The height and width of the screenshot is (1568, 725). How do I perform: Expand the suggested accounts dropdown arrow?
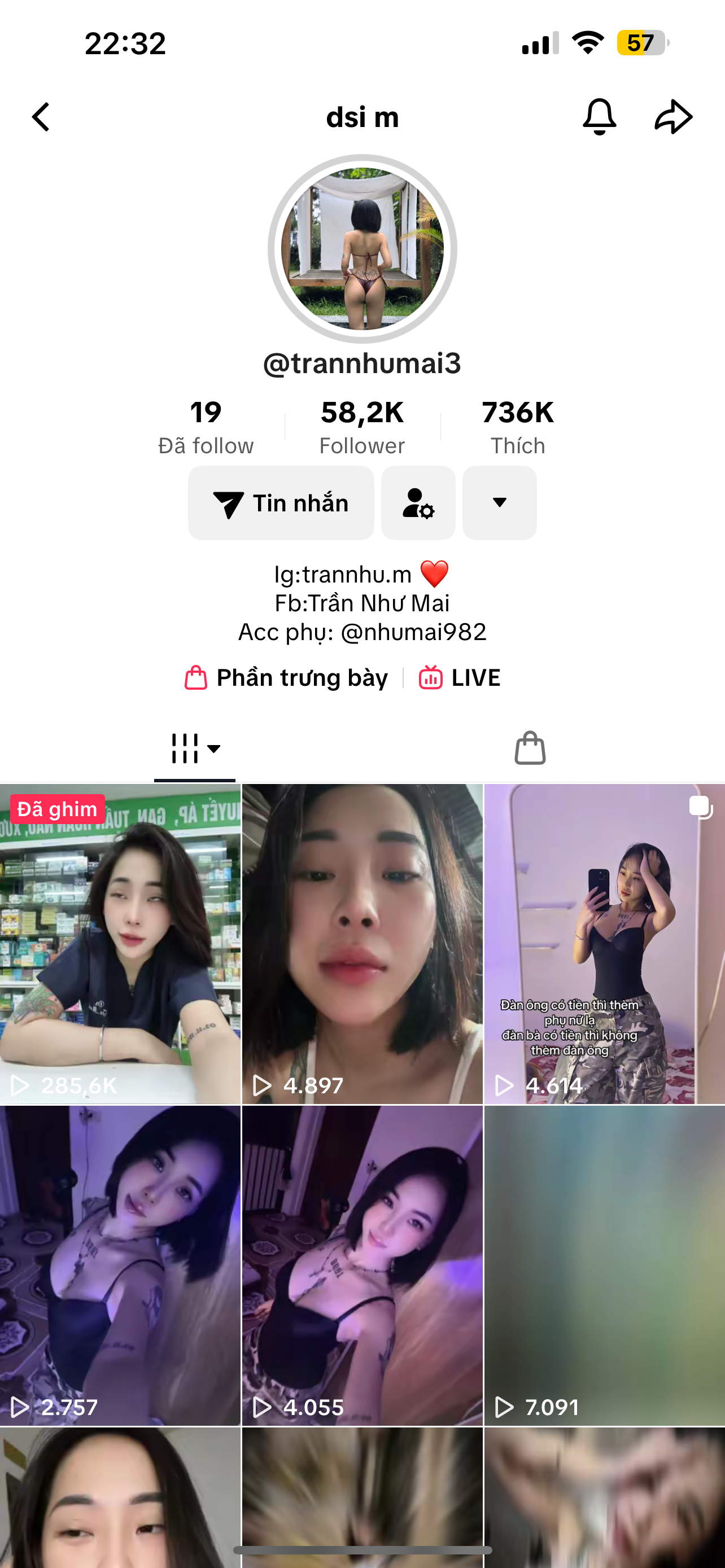499,503
